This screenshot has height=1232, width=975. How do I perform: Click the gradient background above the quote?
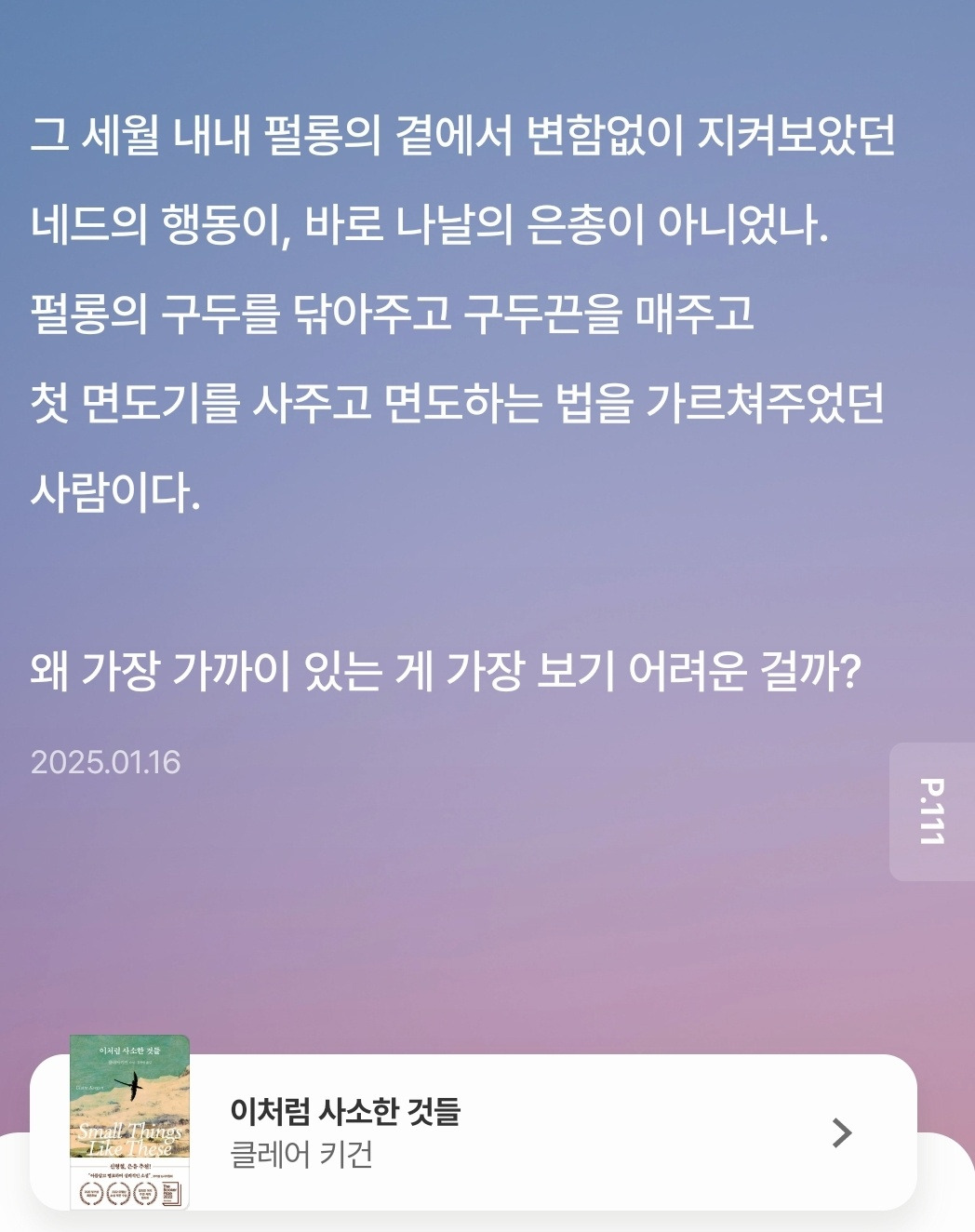[x=487, y=56]
